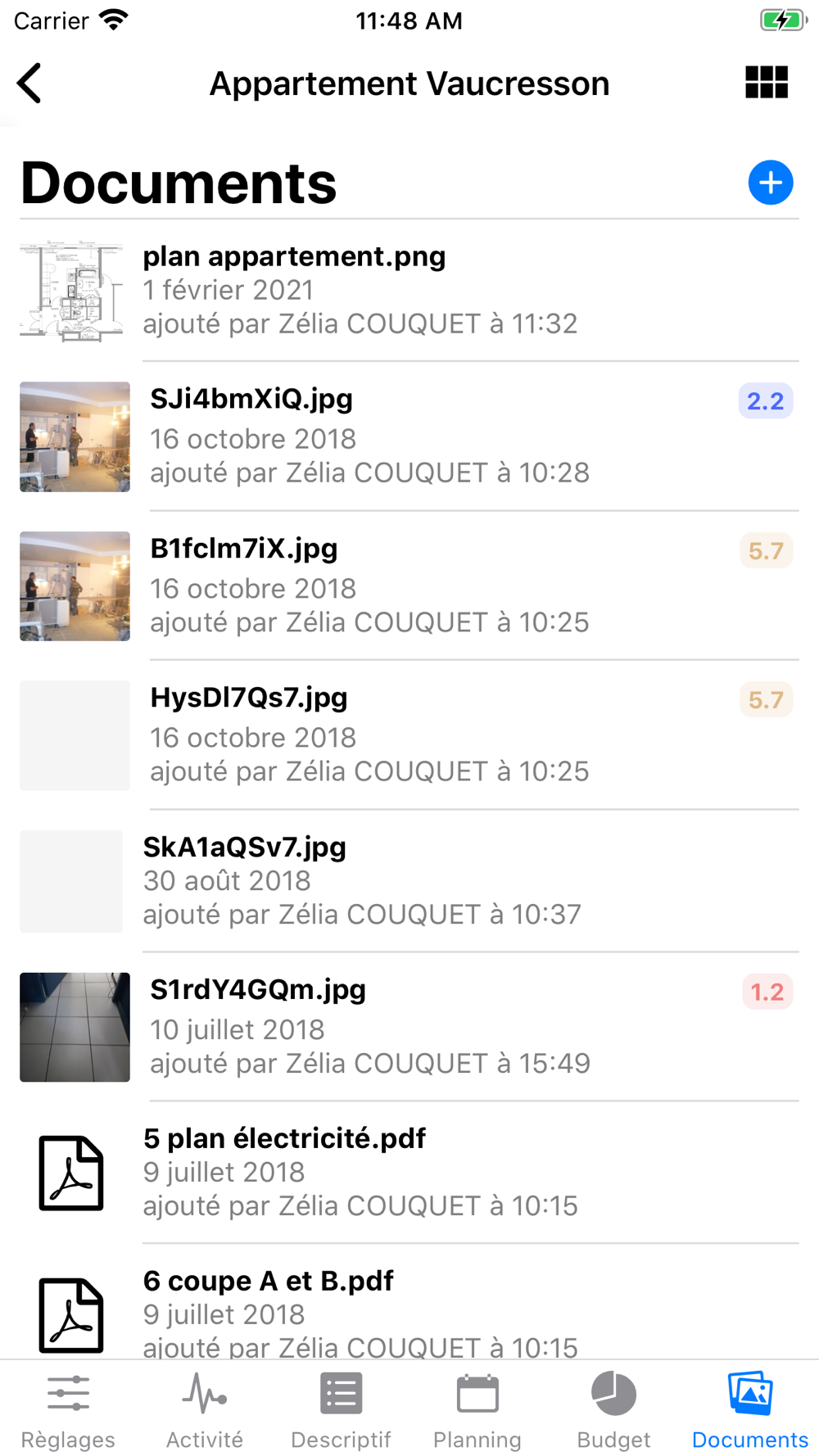Viewport: 819px width, 1456px height.
Task: Add a new document
Action: tap(770, 183)
